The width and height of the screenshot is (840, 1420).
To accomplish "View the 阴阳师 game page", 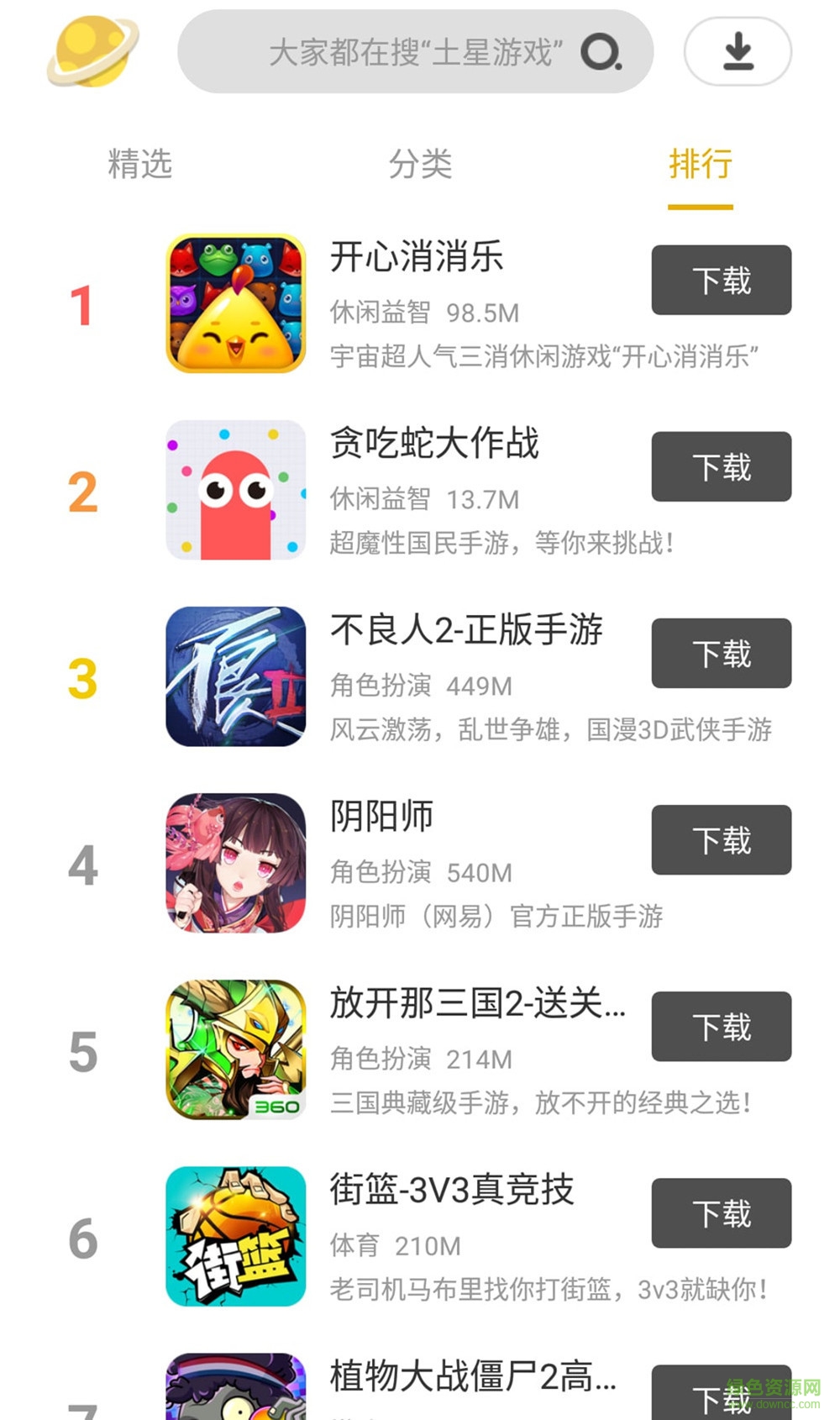I will tap(381, 817).
